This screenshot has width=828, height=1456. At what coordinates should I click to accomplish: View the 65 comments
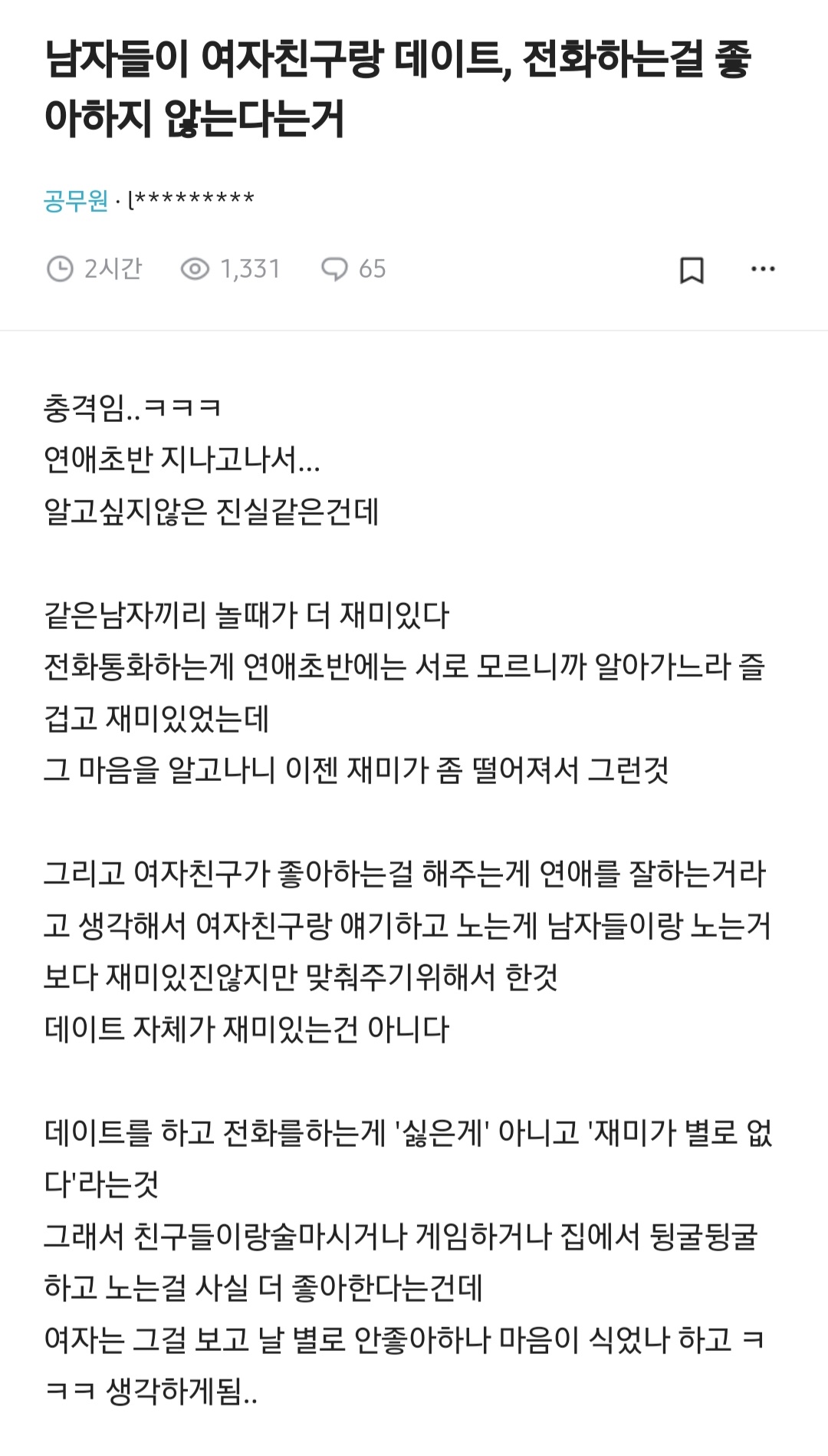[x=353, y=268]
